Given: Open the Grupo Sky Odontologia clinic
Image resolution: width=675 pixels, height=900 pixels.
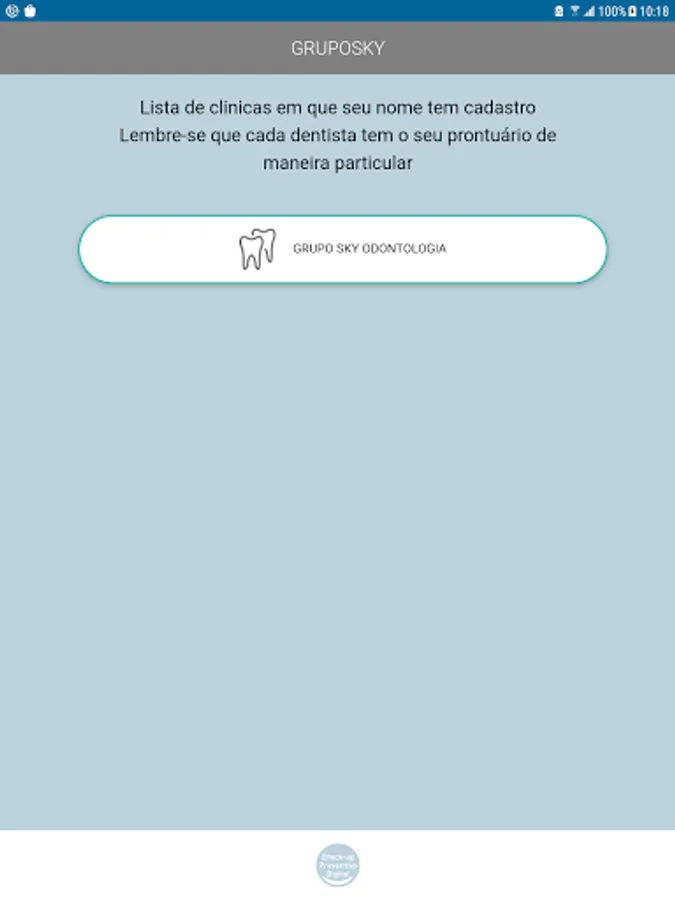Looking at the screenshot, I should click(x=343, y=249).
